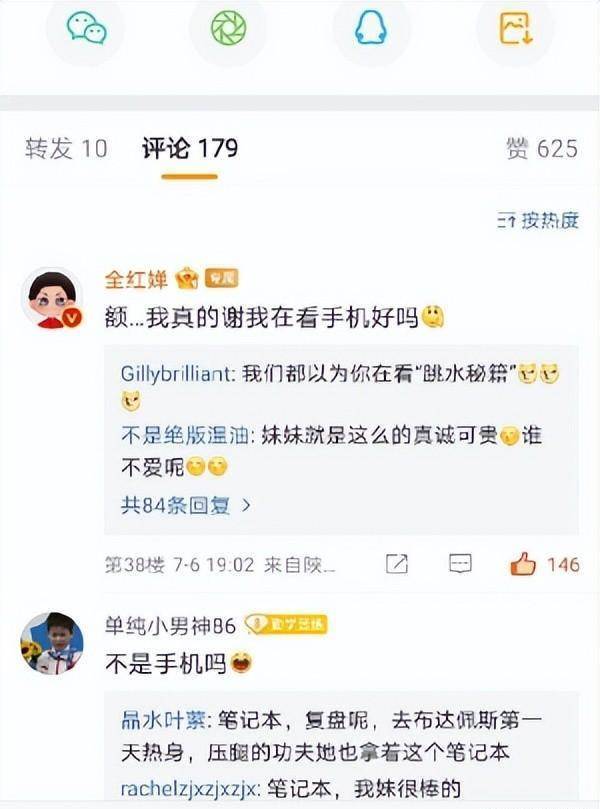Open 单纯小男神86's avatar
The height and width of the screenshot is (809, 600).
pos(51,643)
